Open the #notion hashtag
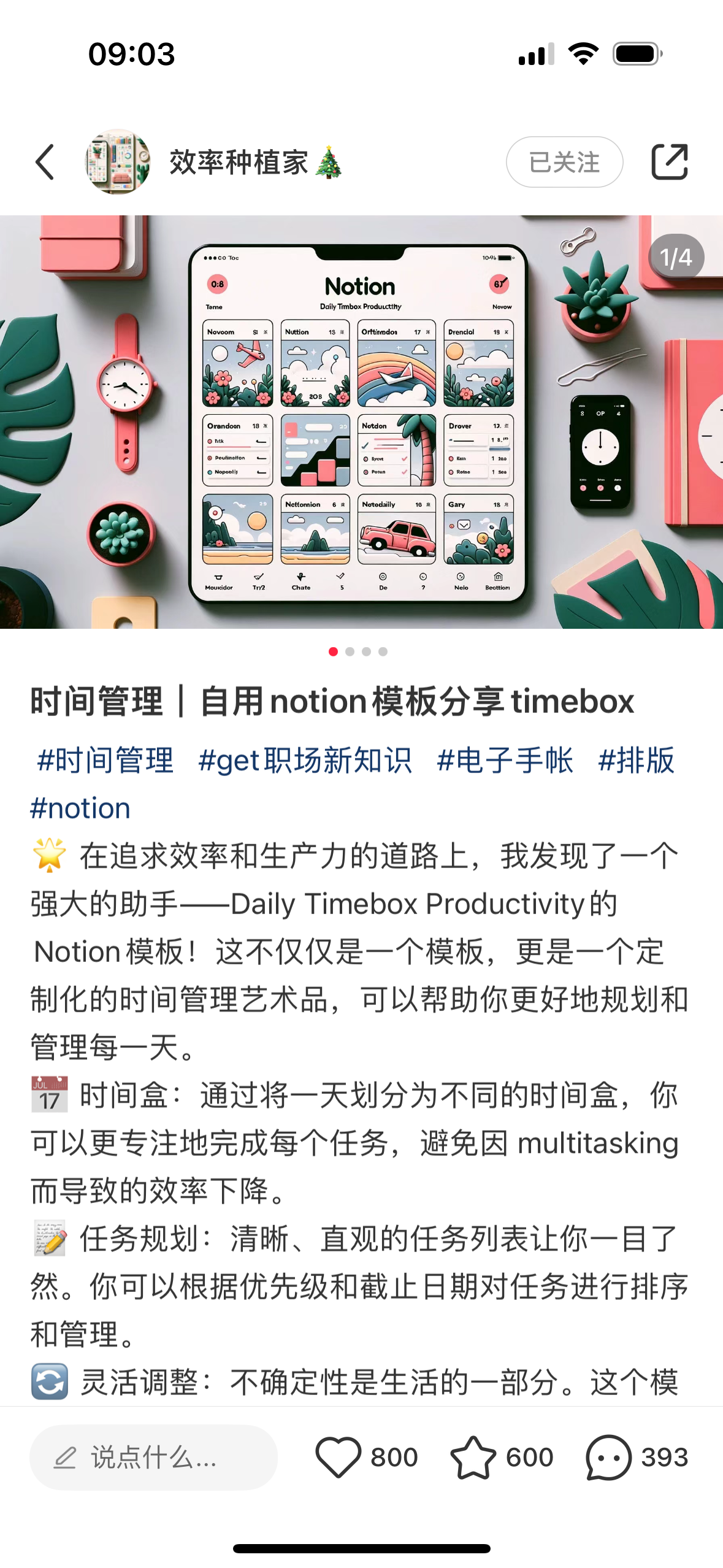 pos(80,808)
